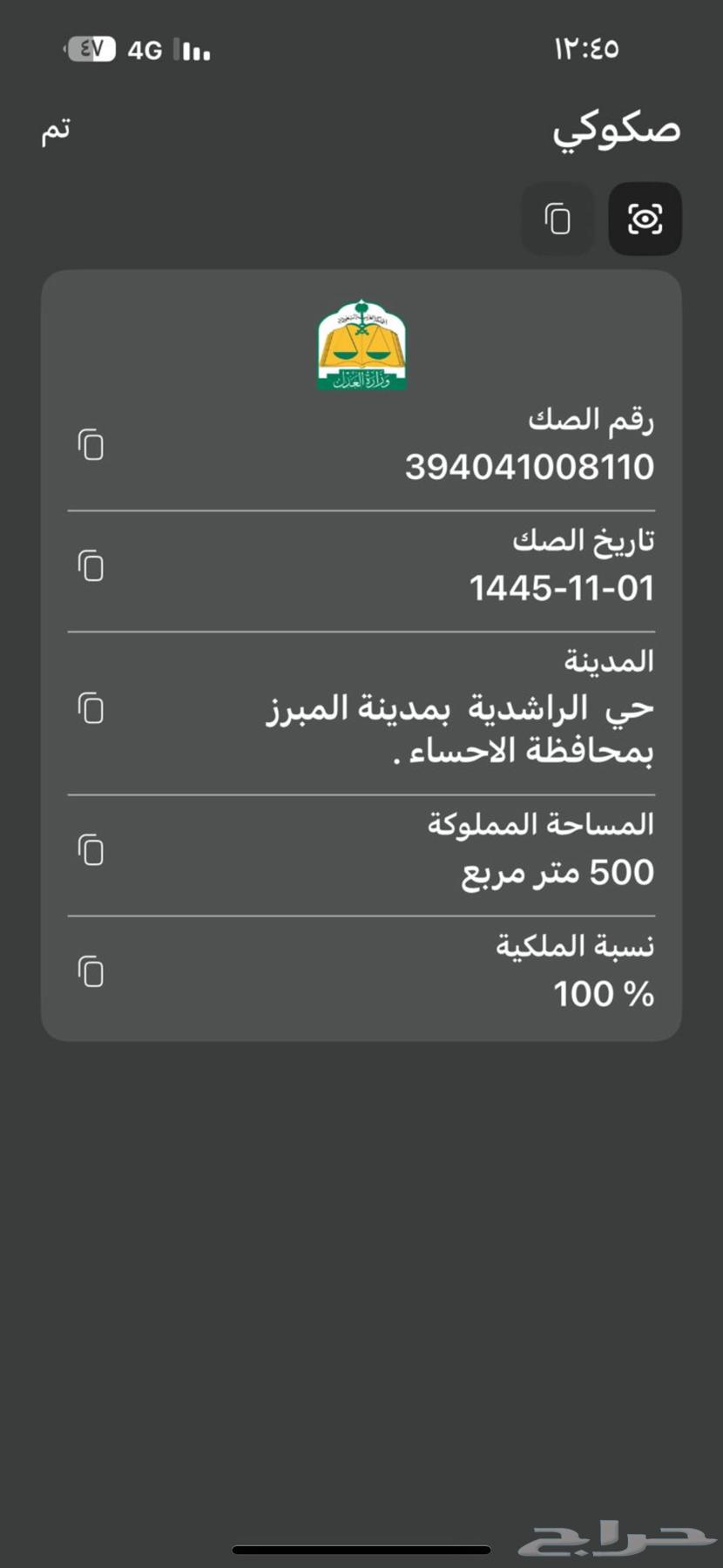
Task: Tap the نسبة الملكية value 100%
Action: [603, 994]
